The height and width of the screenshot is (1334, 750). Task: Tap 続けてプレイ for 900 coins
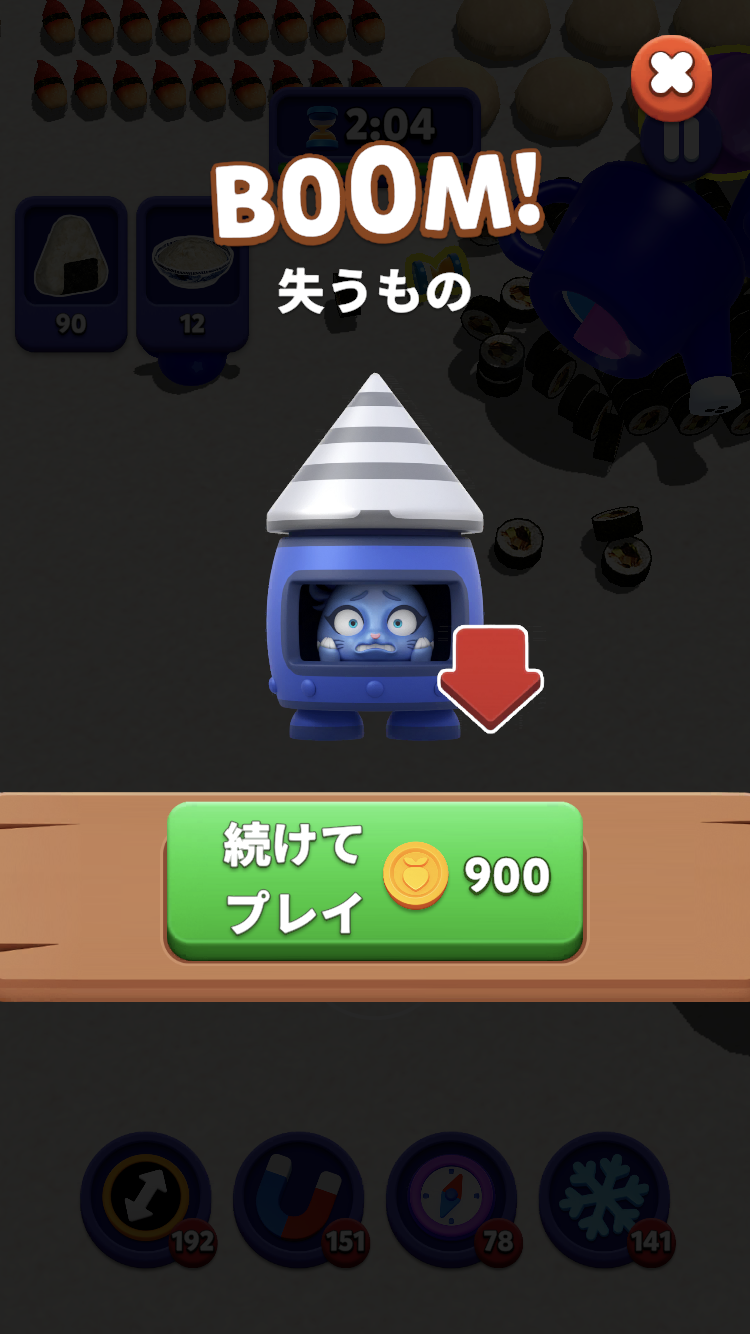pos(375,881)
